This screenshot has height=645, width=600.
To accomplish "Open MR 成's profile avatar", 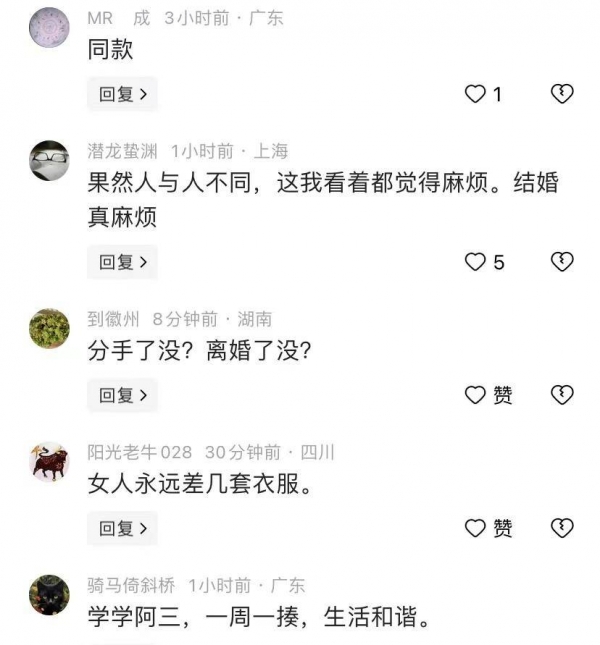I will [49, 28].
